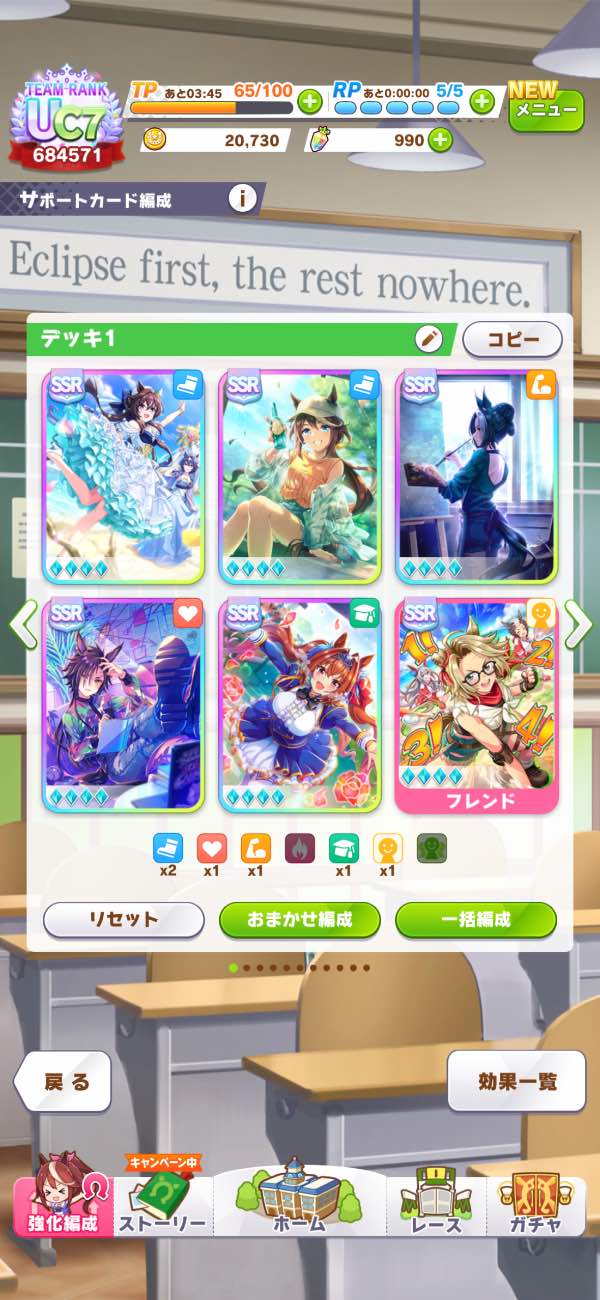This screenshot has height=1300, width=600.
Task: Add RP with the plus icon
Action: click(x=482, y=100)
